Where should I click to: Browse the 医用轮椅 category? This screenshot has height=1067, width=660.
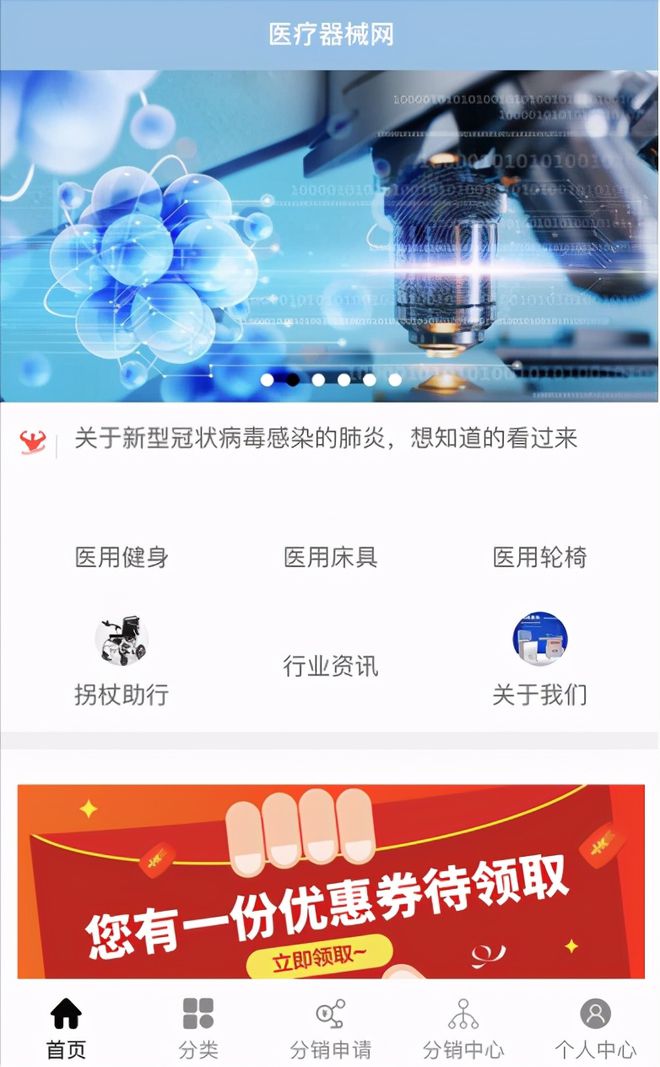[540, 557]
